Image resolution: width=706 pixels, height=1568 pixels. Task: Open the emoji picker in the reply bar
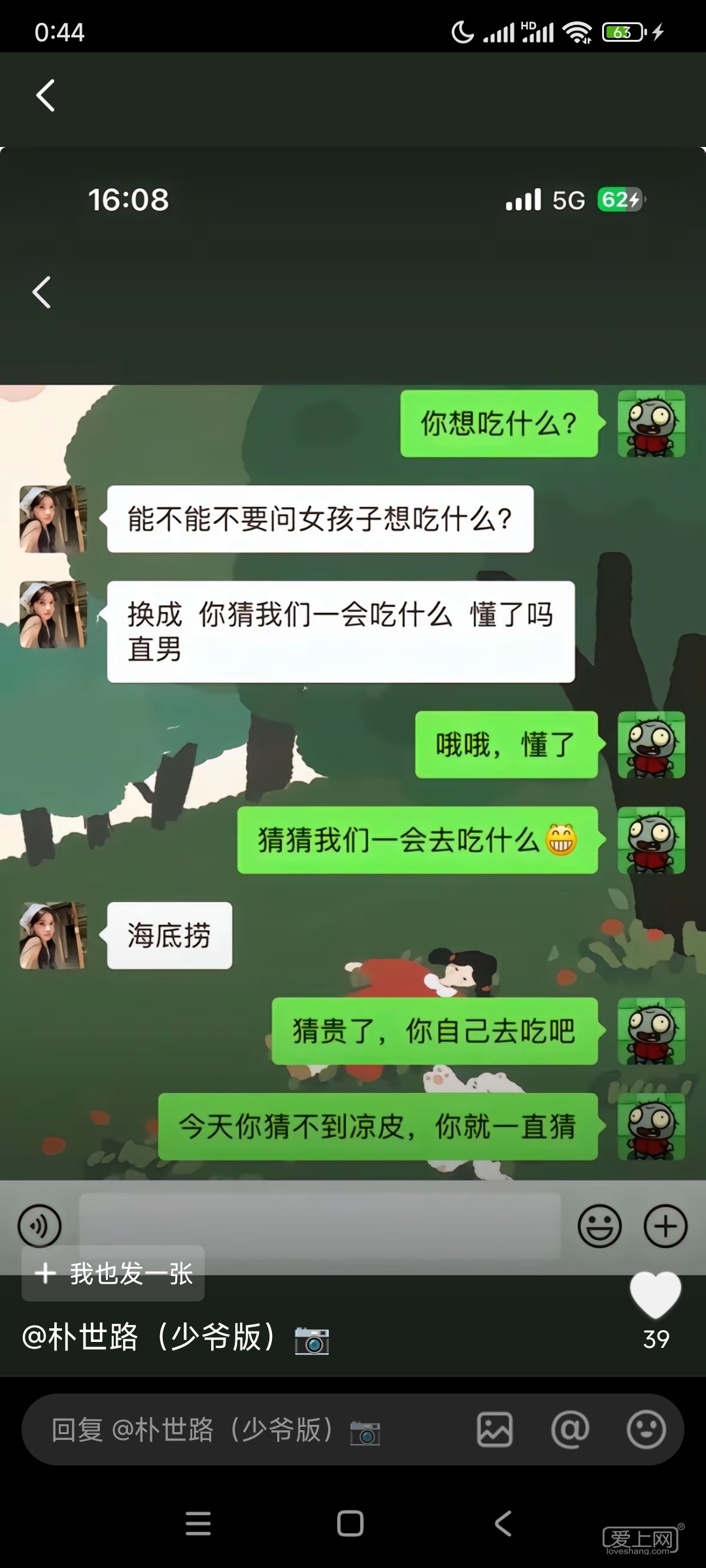(x=646, y=1429)
